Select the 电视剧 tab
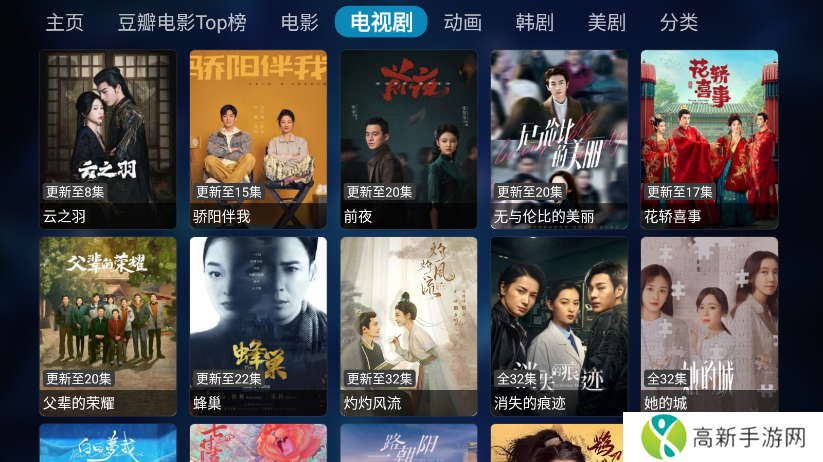The image size is (823, 462). click(381, 22)
